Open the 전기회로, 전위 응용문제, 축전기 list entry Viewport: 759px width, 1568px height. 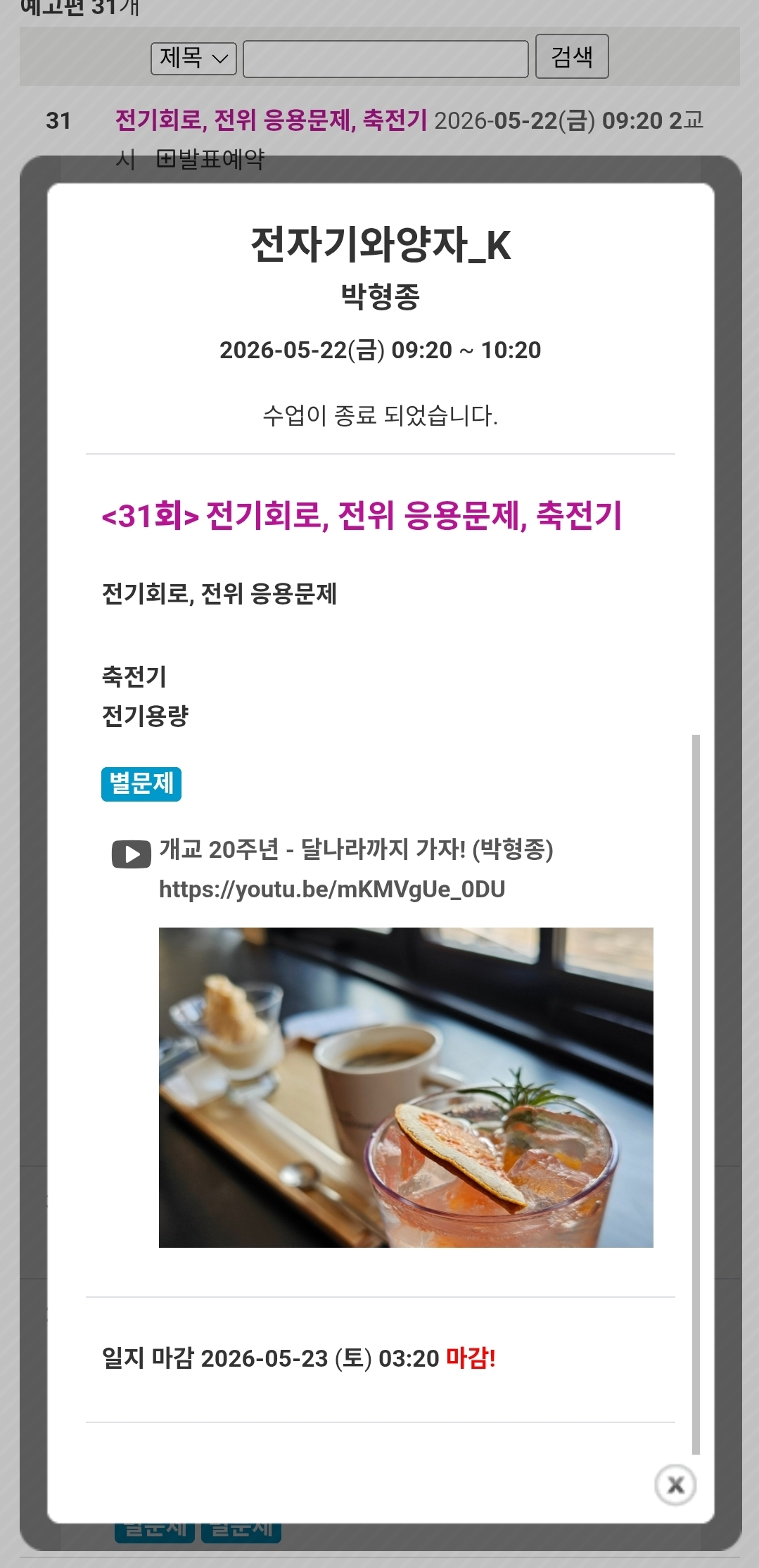click(x=271, y=120)
